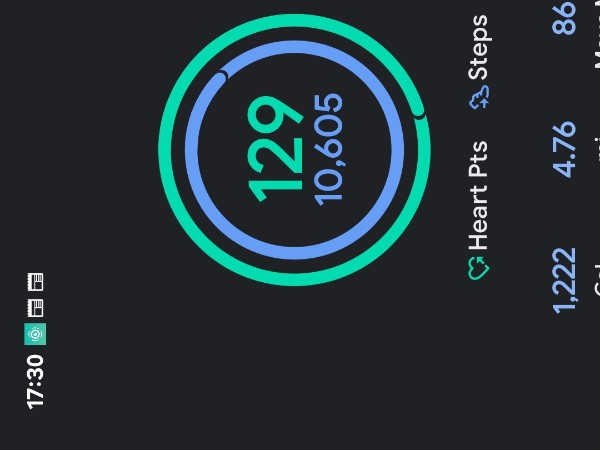Open the activity ring showing 129 Heart Pts
The height and width of the screenshot is (450, 600).
click(x=296, y=150)
